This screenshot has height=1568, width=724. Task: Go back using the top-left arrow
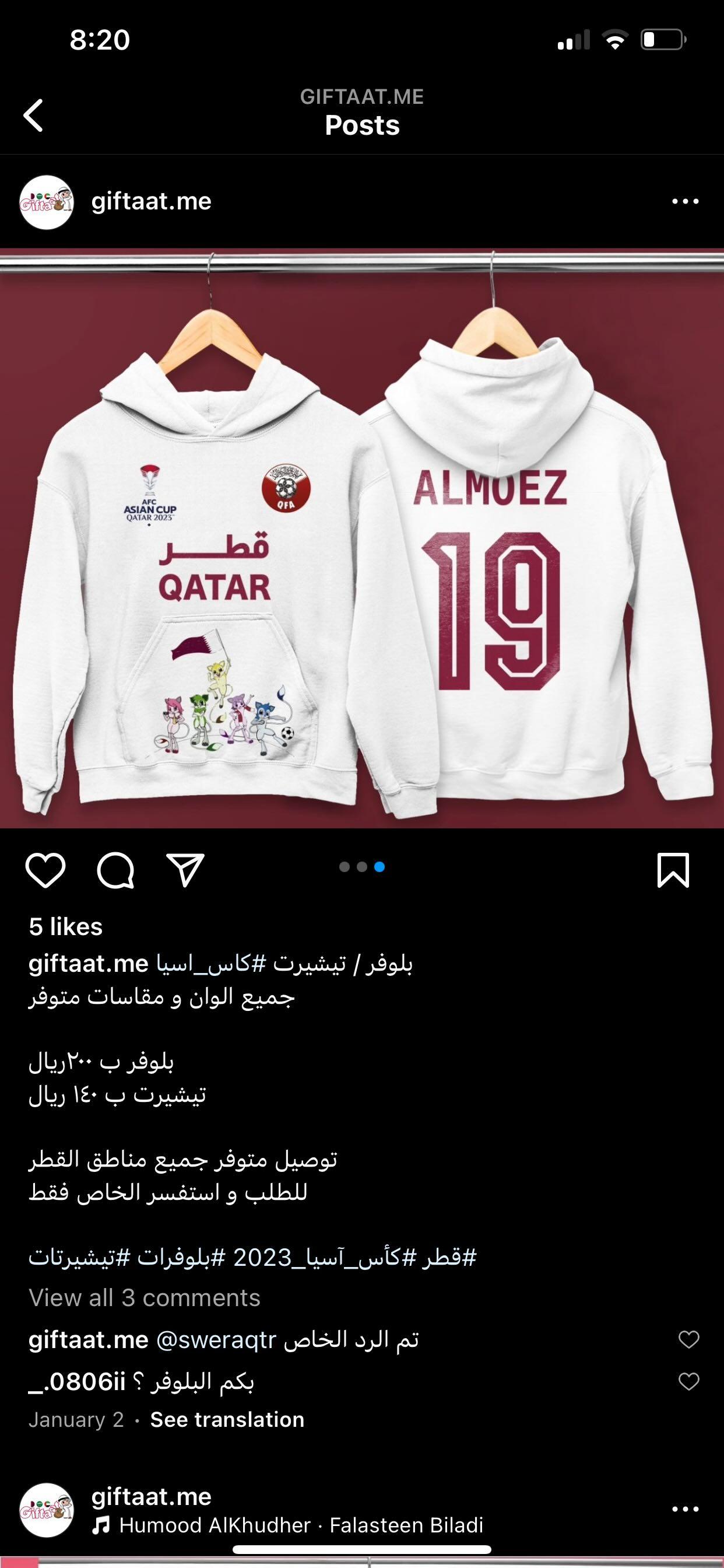[x=33, y=115]
